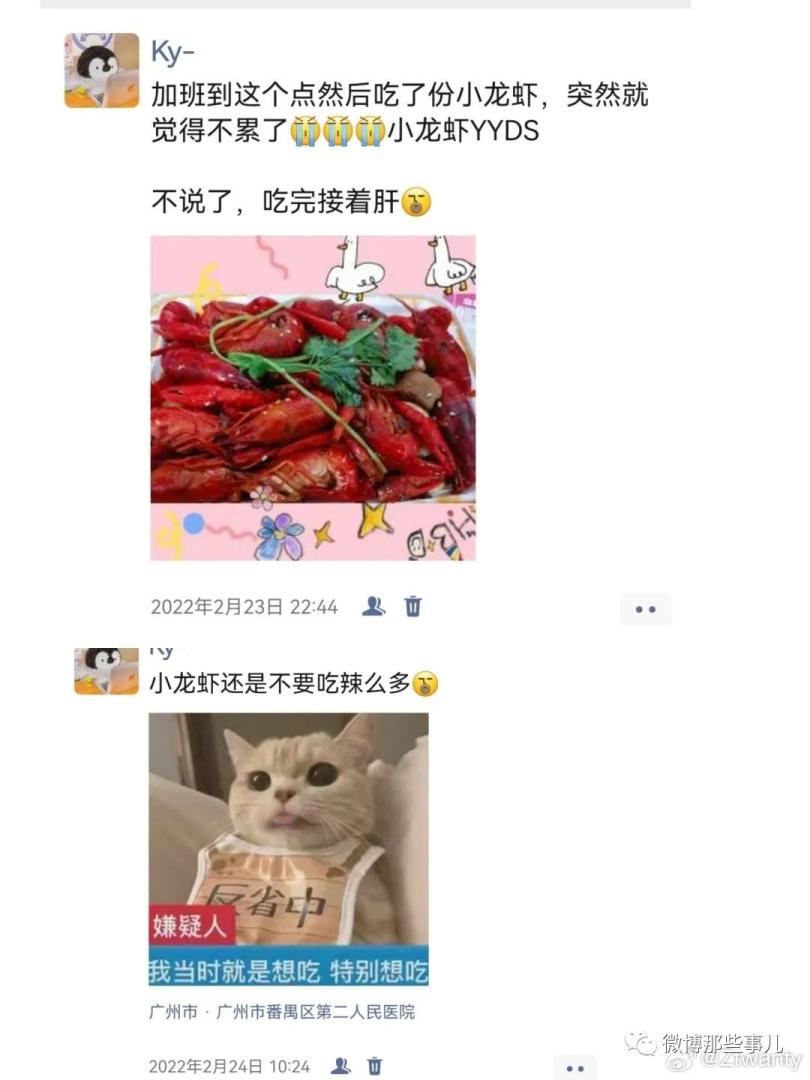Check visibility of the Feb 23 post
Image resolution: width=810 pixels, height=1080 pixels.
(374, 606)
